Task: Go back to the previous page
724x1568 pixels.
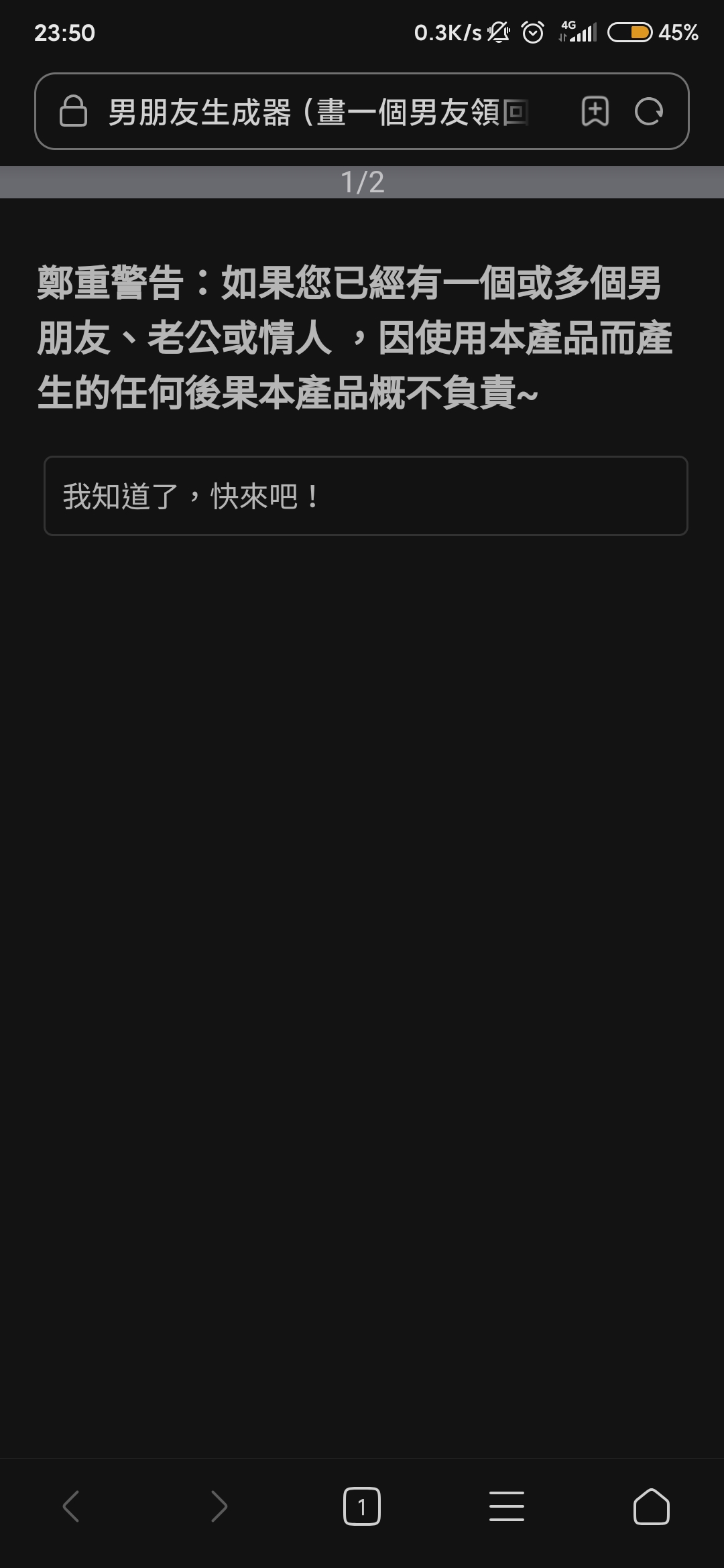Action: click(72, 1506)
